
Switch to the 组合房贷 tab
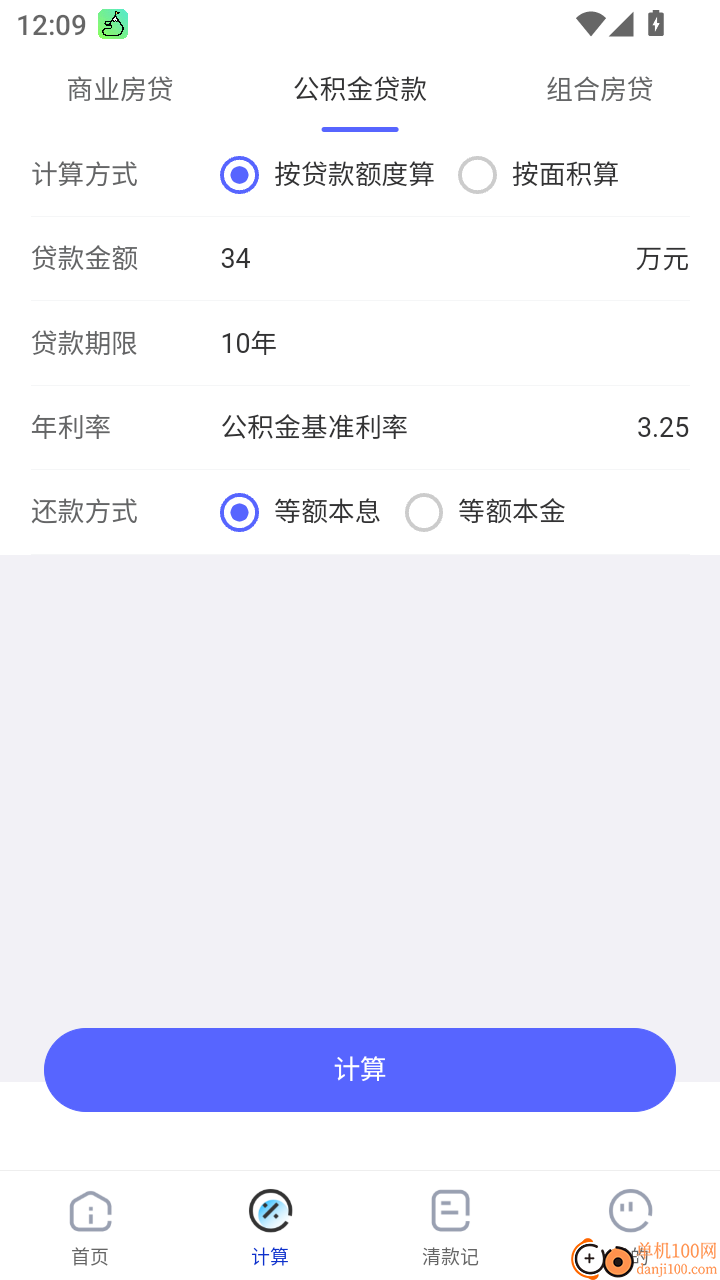[x=598, y=89]
